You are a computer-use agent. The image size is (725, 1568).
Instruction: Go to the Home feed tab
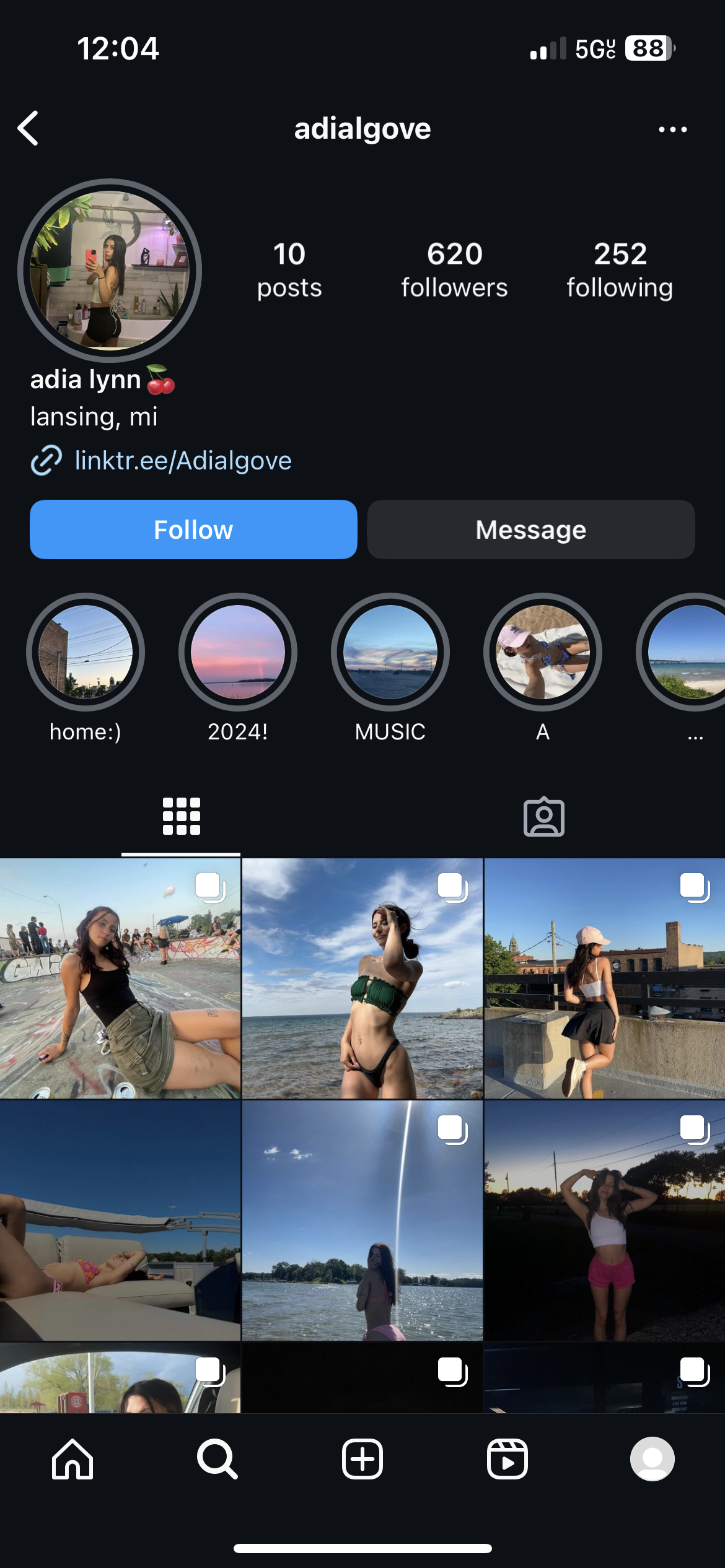tap(72, 1459)
